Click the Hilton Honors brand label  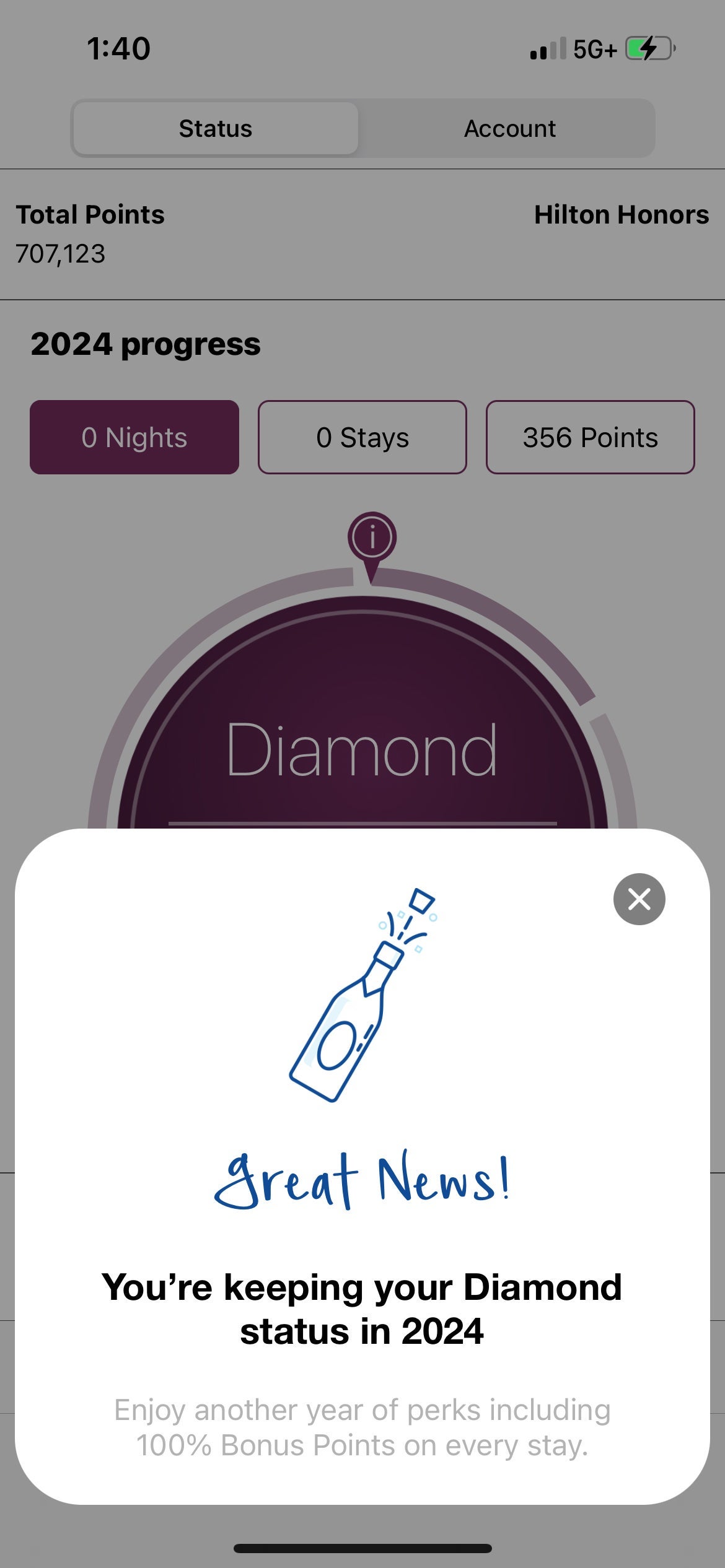[621, 215]
